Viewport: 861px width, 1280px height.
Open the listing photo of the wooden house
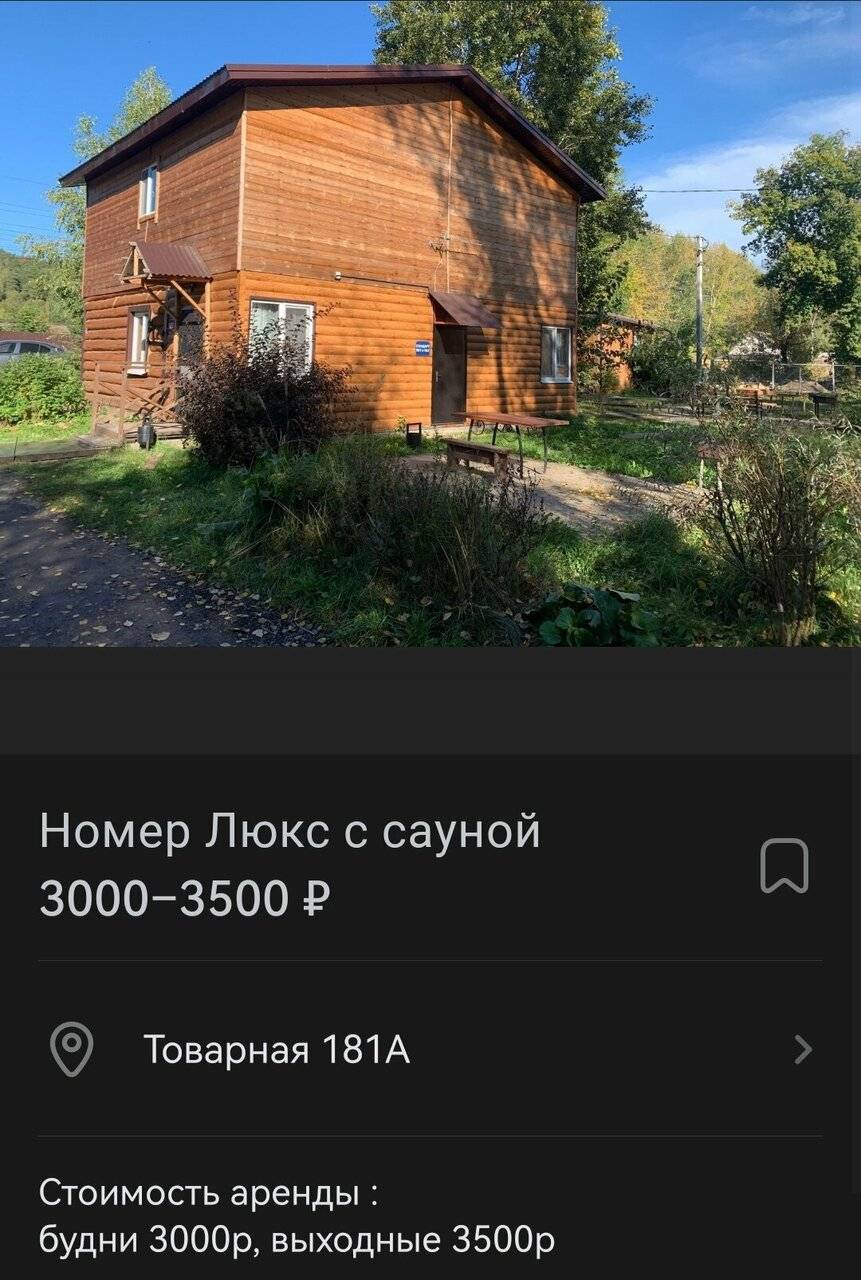(x=430, y=322)
